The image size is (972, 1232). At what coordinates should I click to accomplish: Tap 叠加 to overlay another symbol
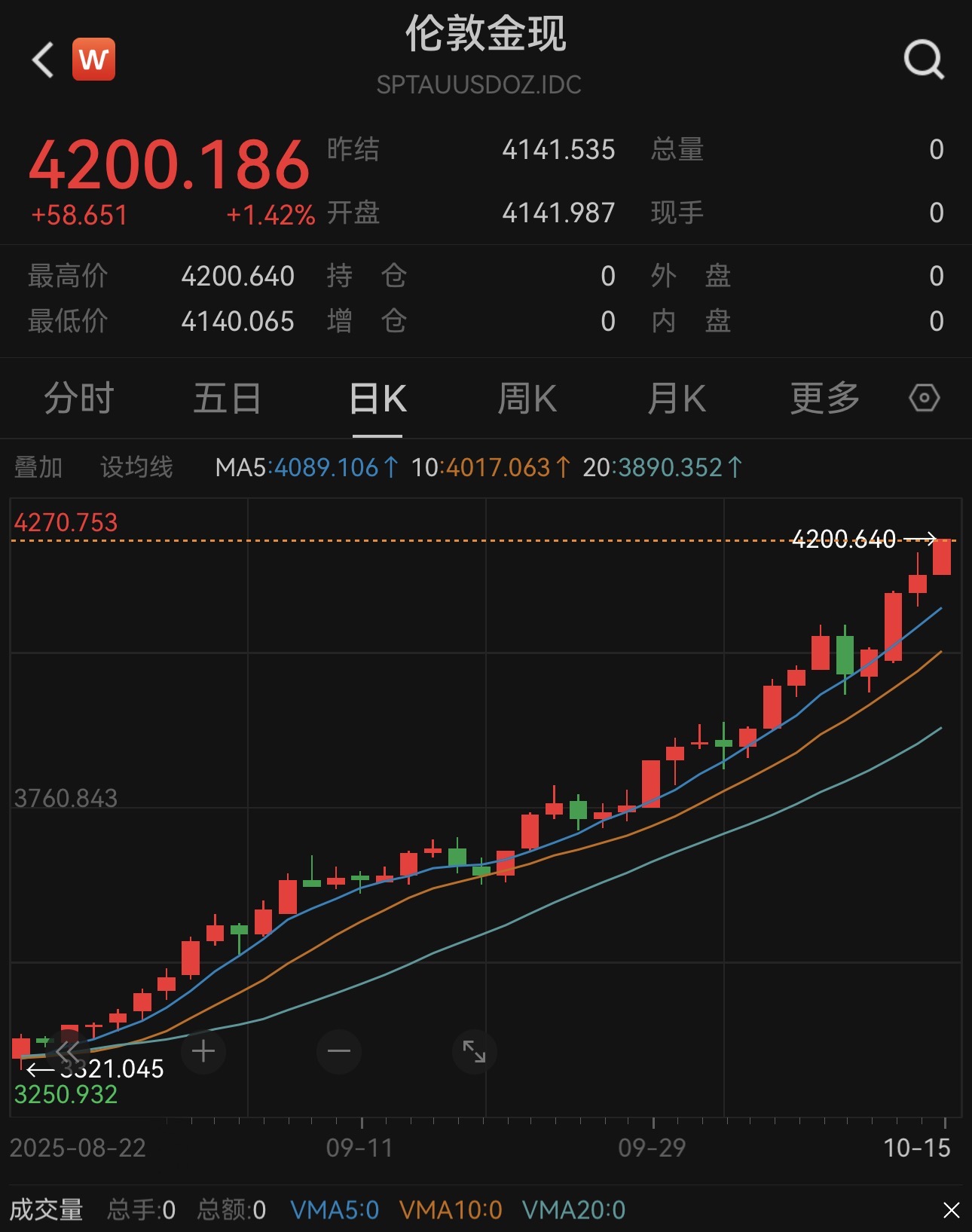(38, 467)
